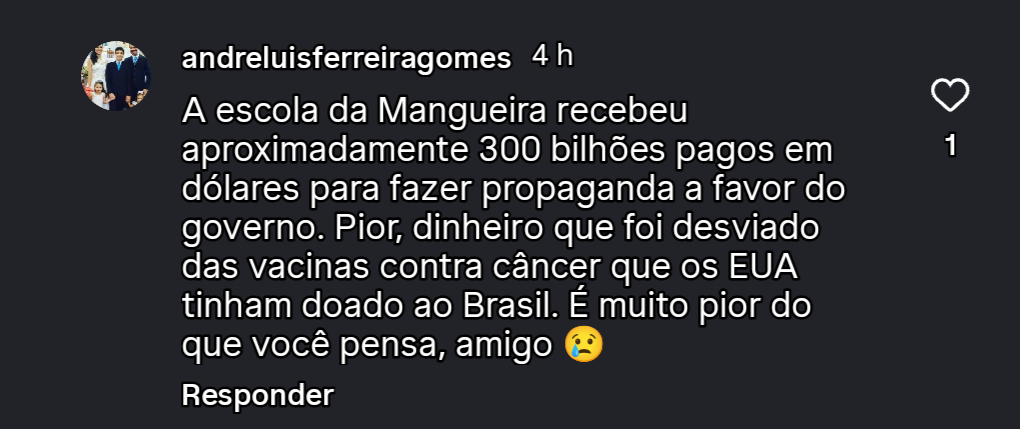Like andreluisferreiragomes's comment
The image size is (1020, 429).
point(949,96)
